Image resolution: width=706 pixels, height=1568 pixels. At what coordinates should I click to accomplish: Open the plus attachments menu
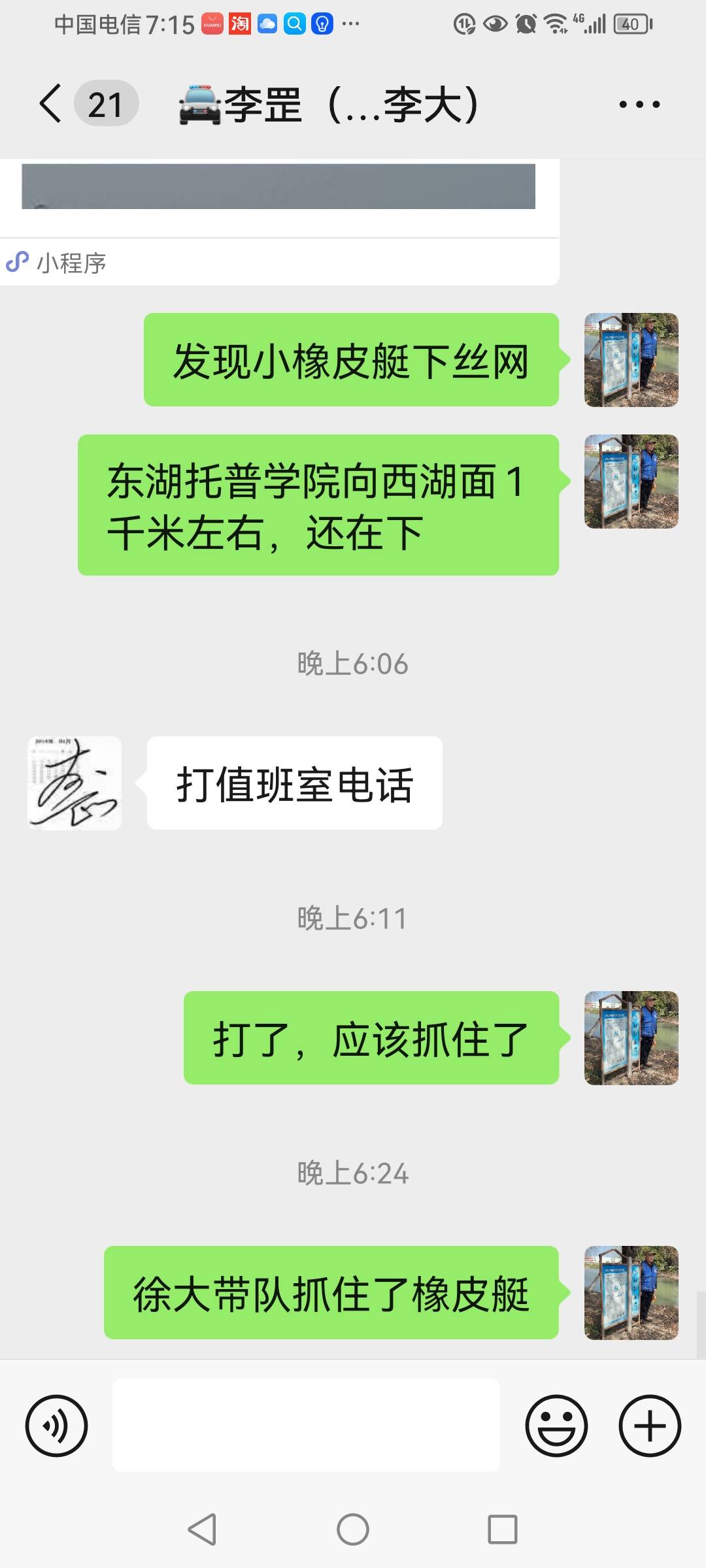click(650, 1426)
